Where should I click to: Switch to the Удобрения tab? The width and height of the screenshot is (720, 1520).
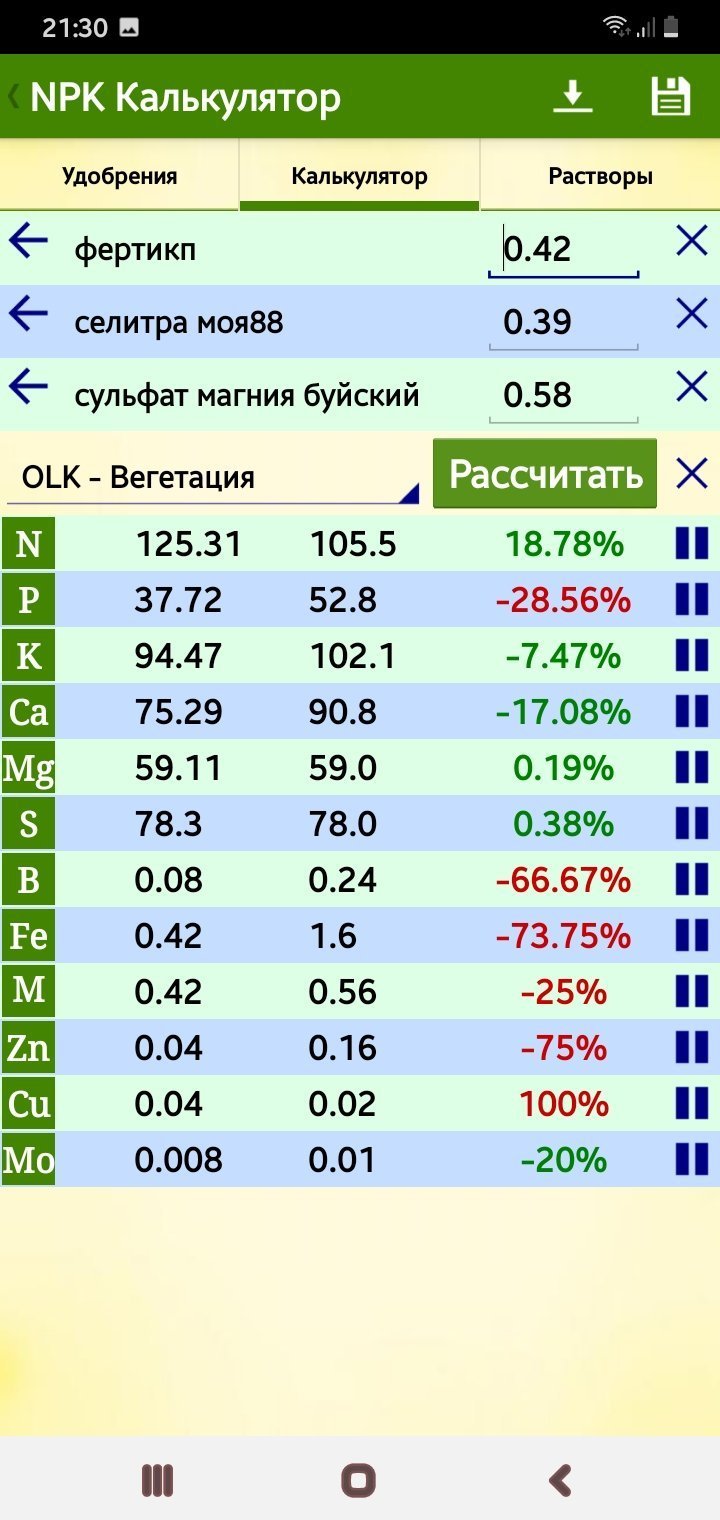click(x=119, y=176)
